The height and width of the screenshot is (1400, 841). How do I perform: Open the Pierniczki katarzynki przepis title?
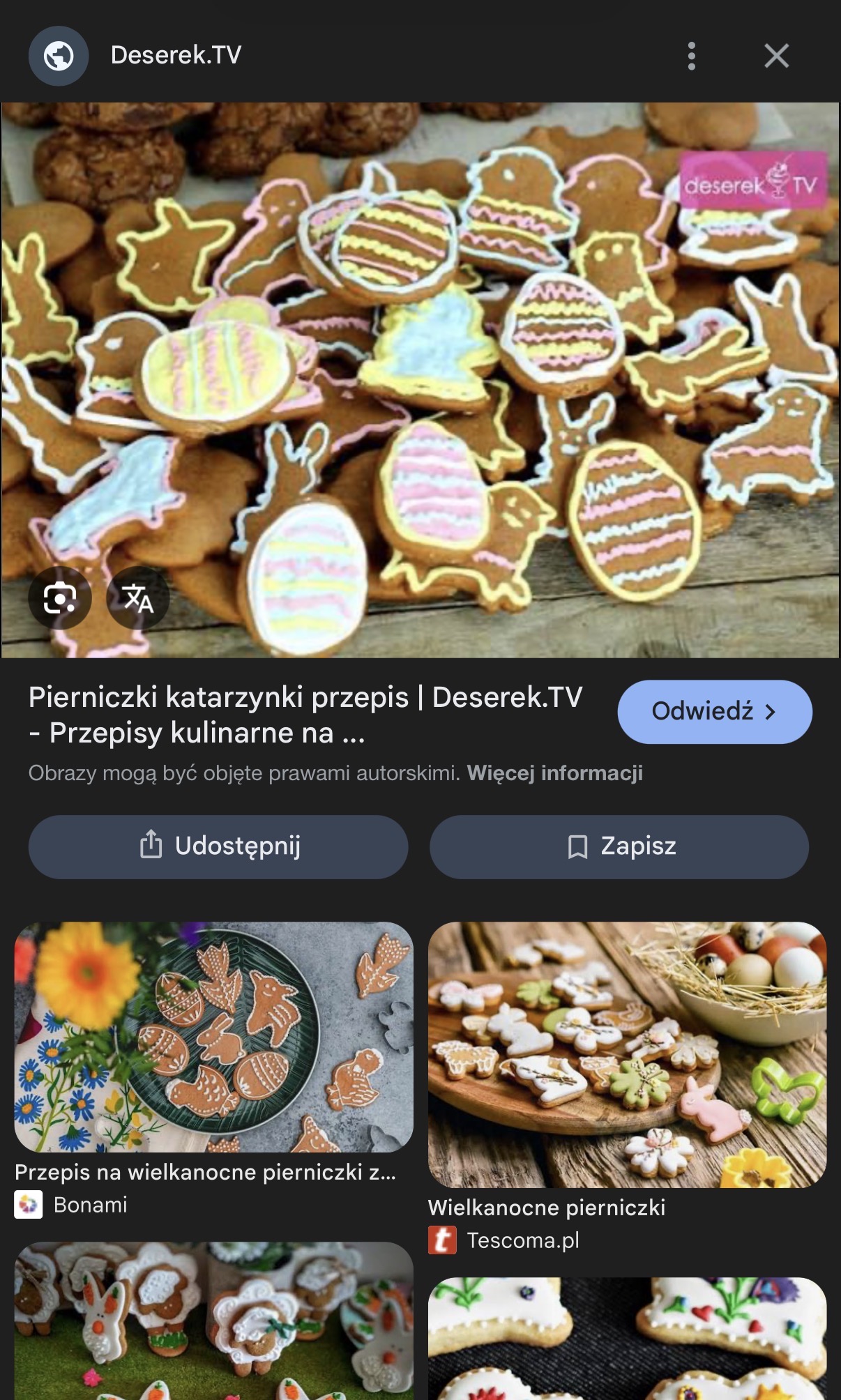click(x=305, y=715)
